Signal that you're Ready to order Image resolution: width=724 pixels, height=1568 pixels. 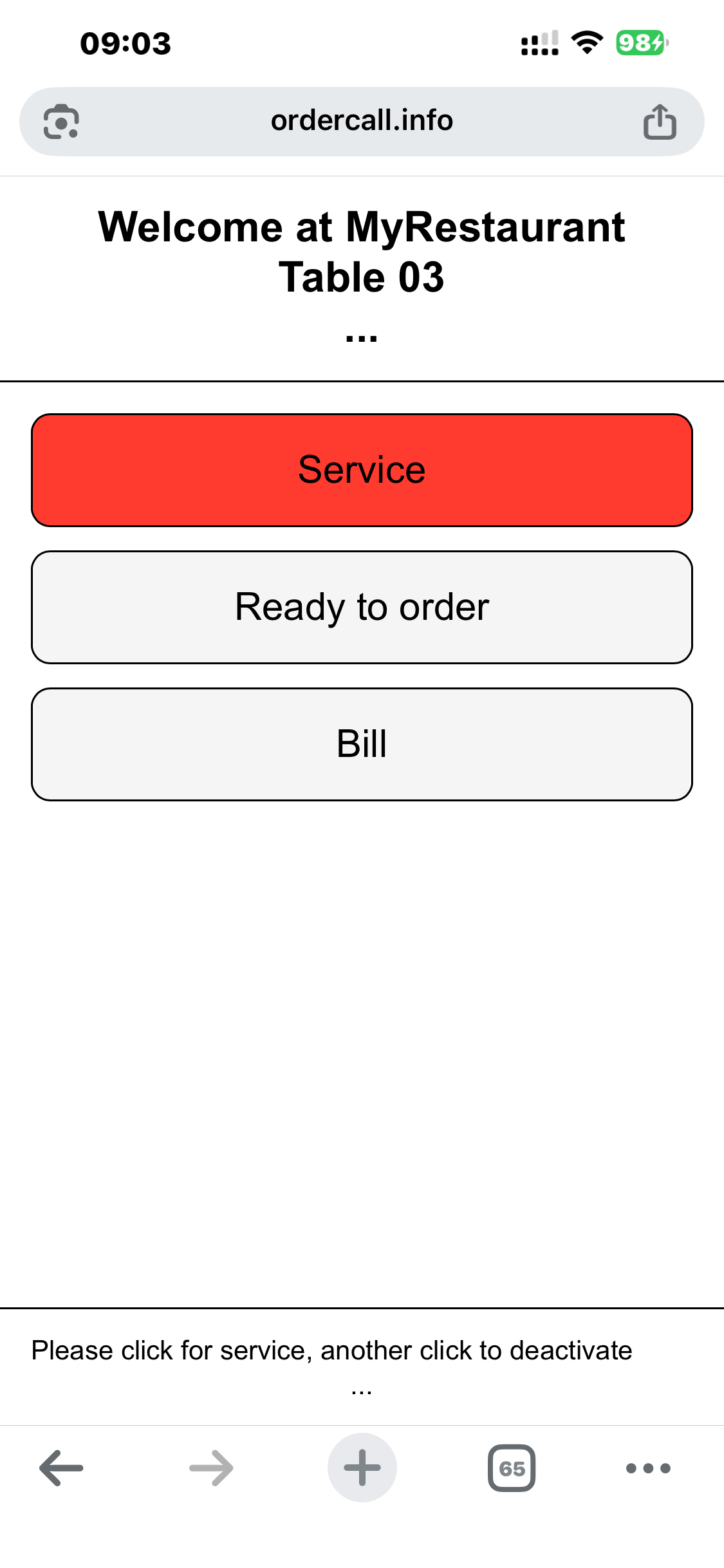[362, 607]
